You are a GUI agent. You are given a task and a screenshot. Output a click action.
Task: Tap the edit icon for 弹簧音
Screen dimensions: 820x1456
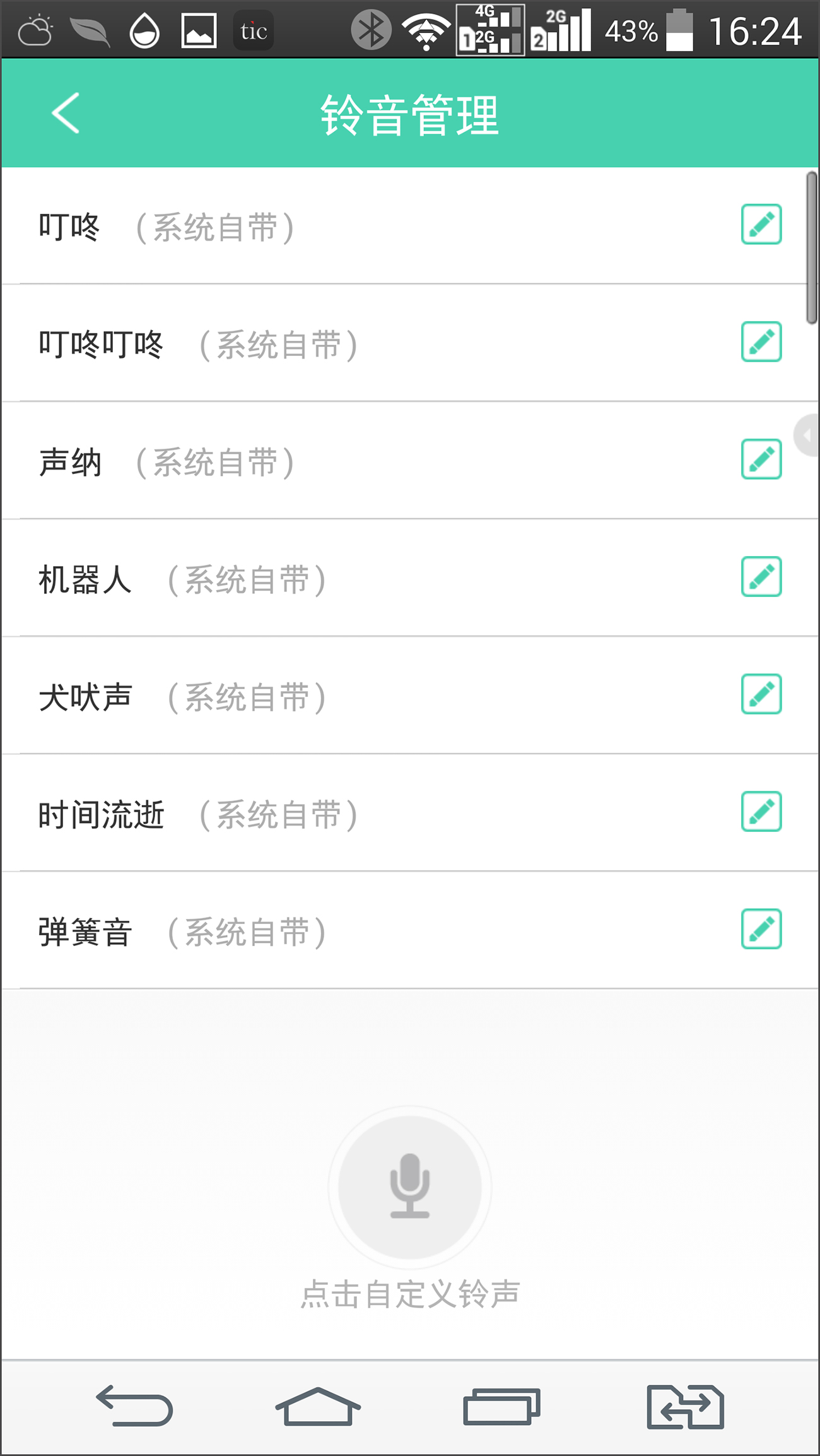[x=761, y=929]
